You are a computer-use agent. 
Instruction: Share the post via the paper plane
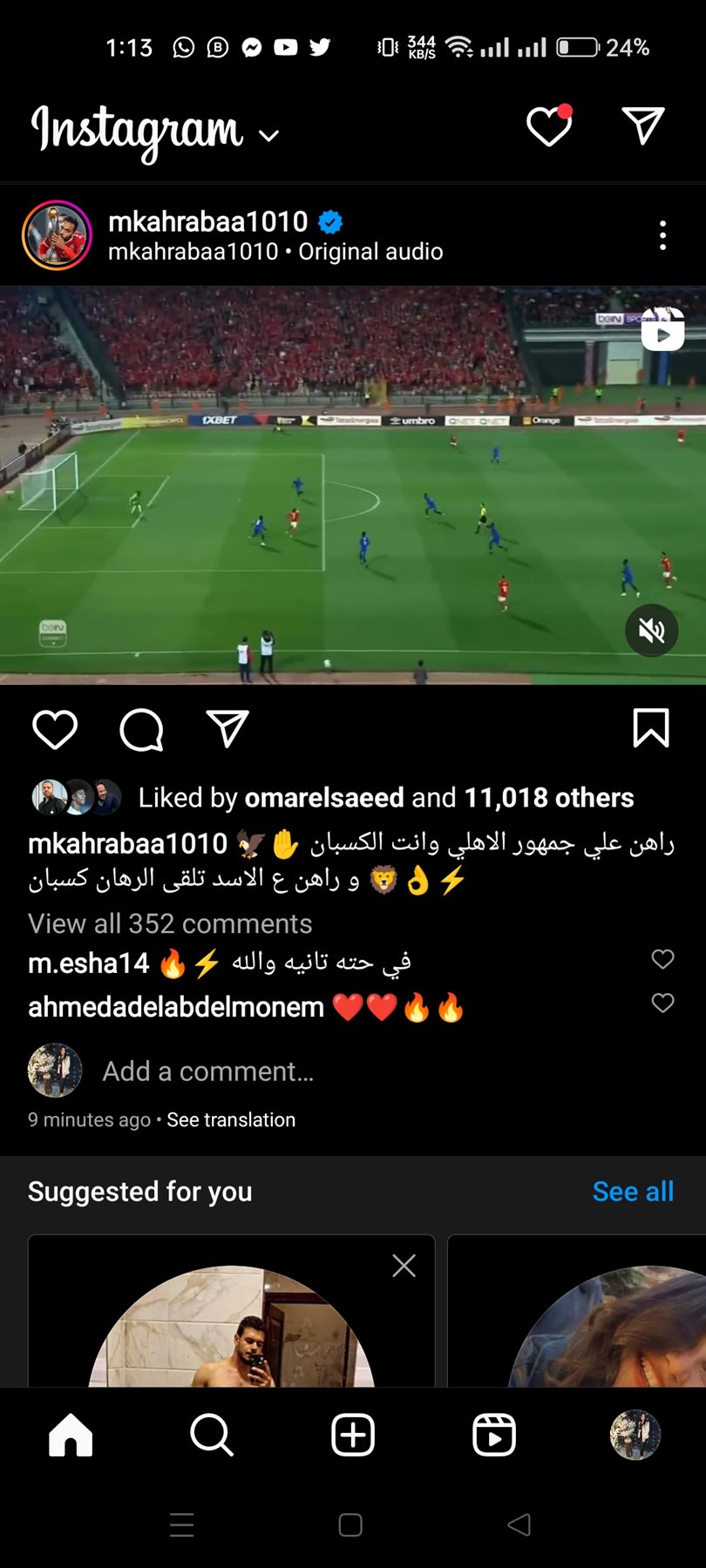227,729
